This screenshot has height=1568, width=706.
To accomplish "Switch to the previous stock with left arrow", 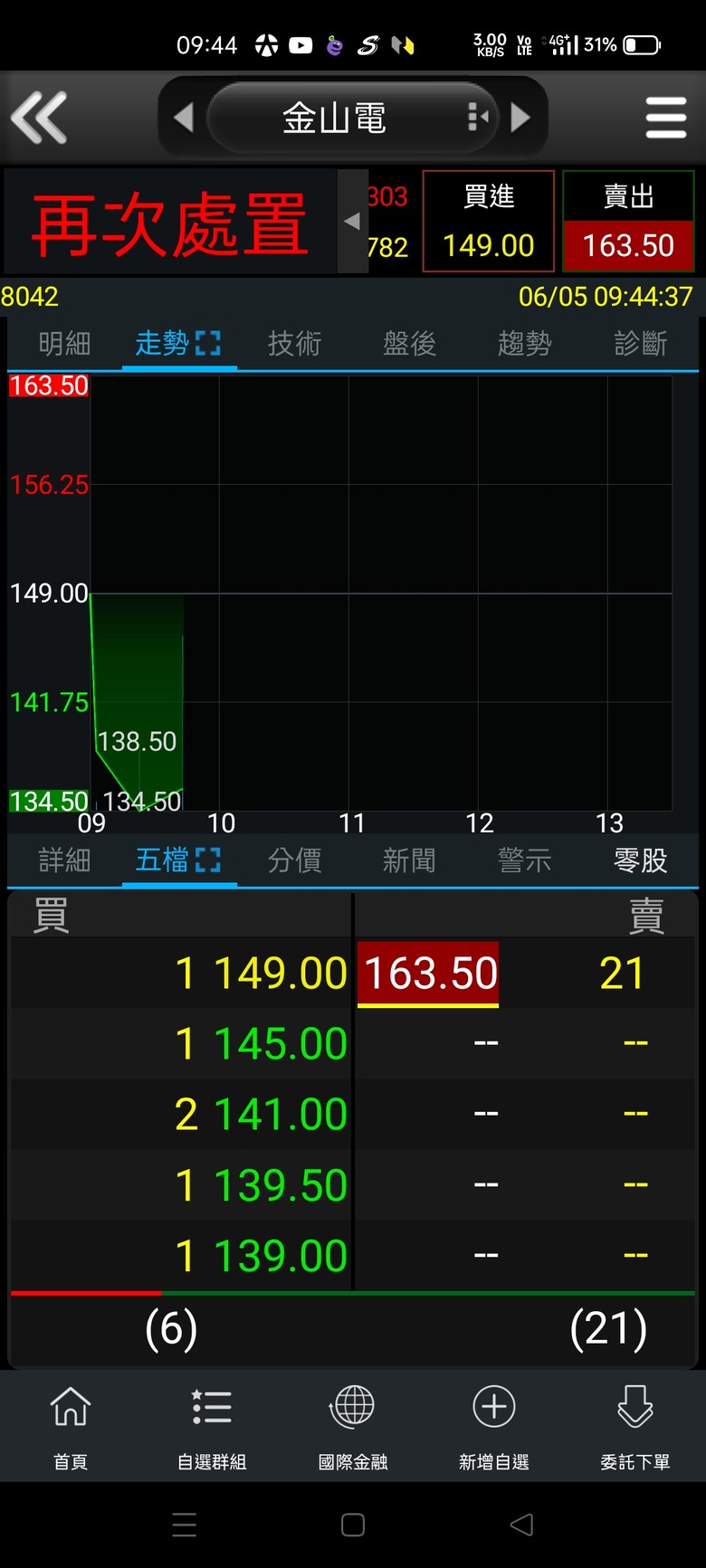I will [183, 118].
